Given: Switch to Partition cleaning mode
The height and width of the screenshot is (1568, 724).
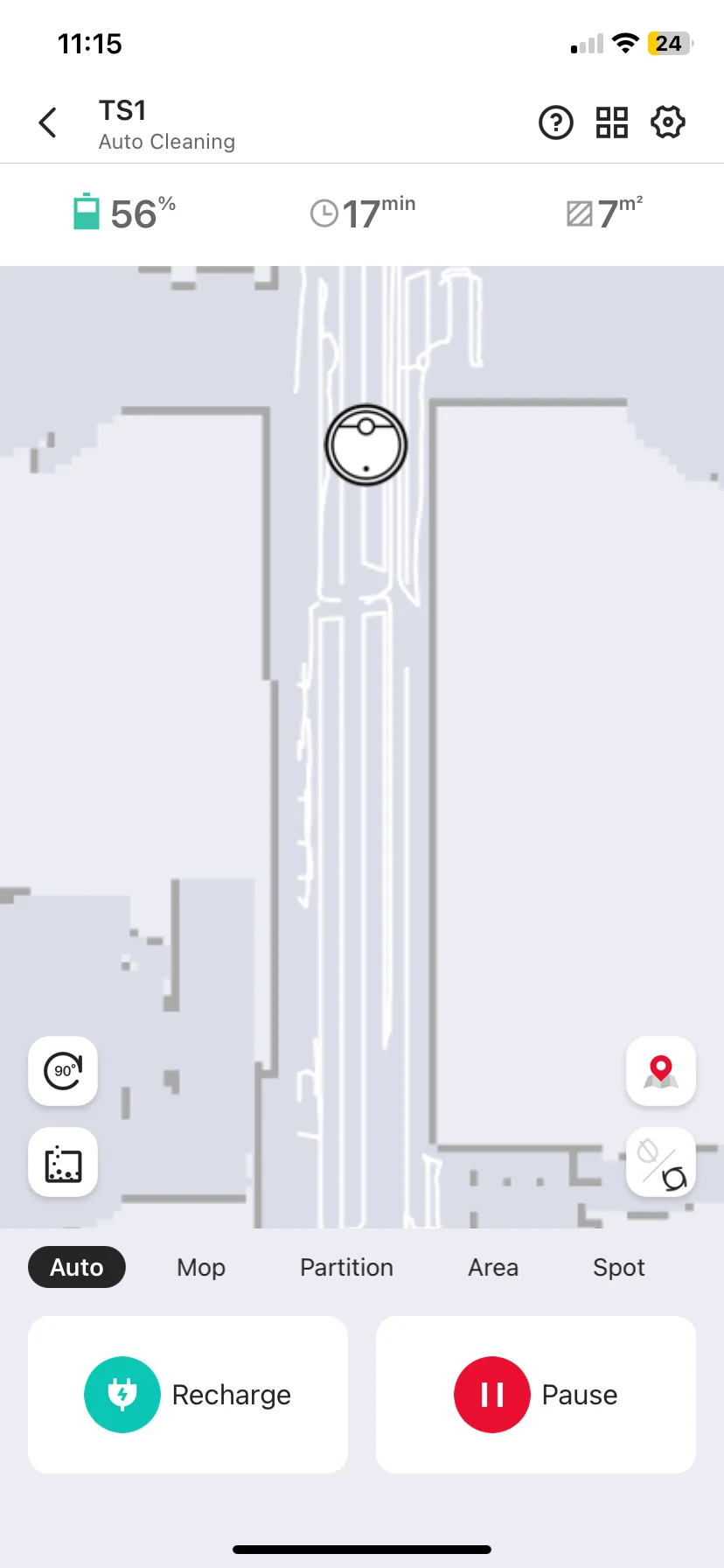Looking at the screenshot, I should (346, 1267).
